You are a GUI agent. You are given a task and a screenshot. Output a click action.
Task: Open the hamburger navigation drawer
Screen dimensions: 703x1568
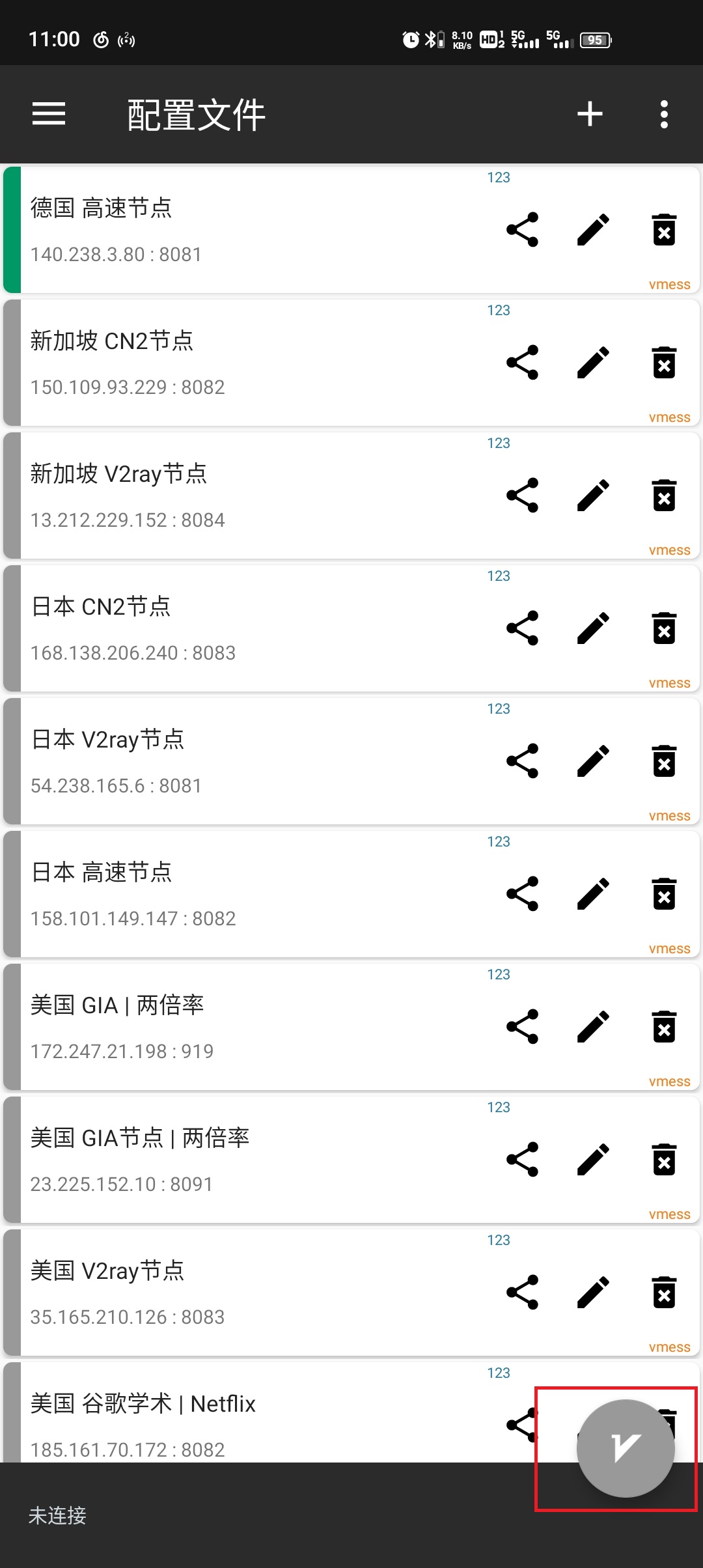[49, 114]
